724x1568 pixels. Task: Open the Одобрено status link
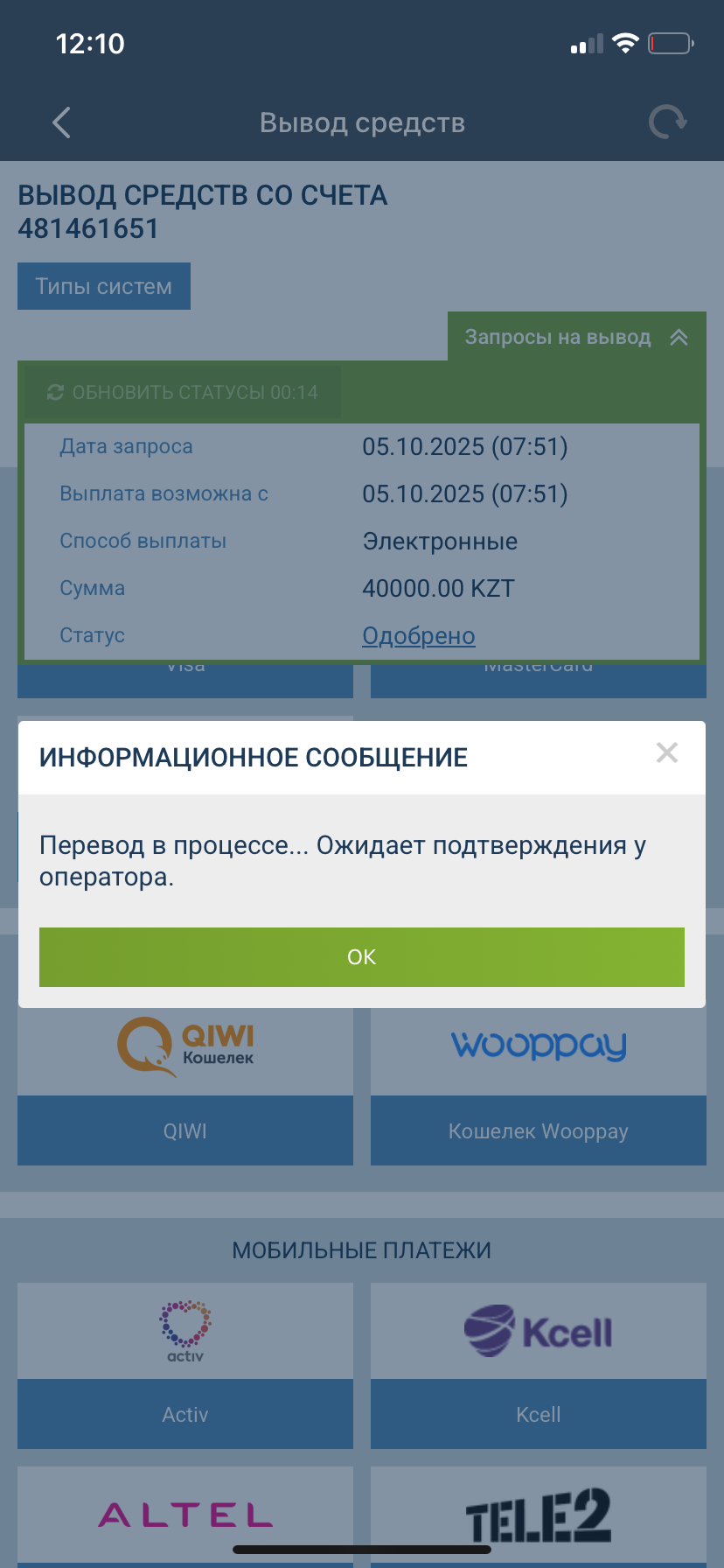point(419,636)
